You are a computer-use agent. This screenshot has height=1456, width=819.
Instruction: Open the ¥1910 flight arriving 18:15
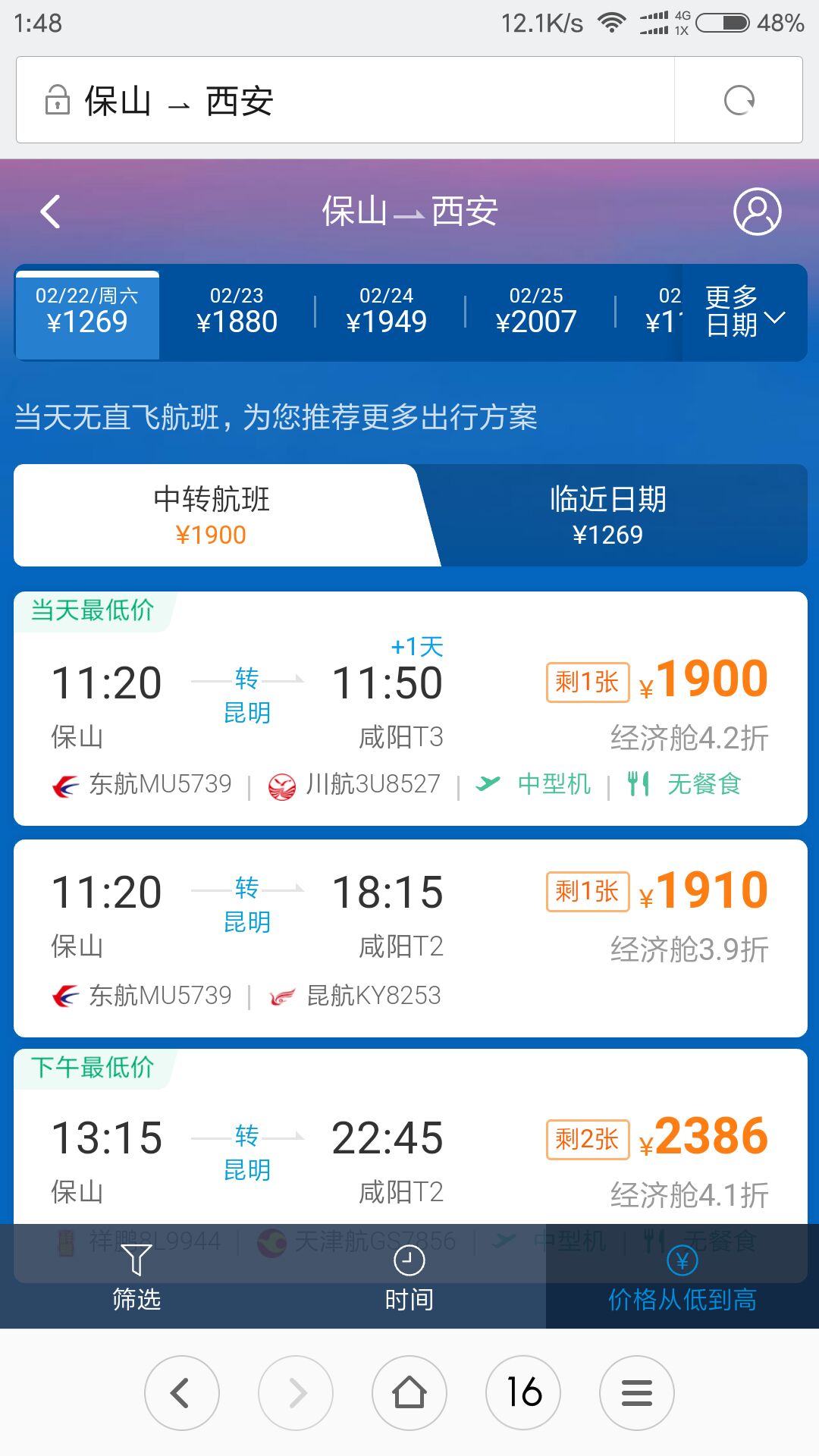pyautogui.click(x=409, y=938)
